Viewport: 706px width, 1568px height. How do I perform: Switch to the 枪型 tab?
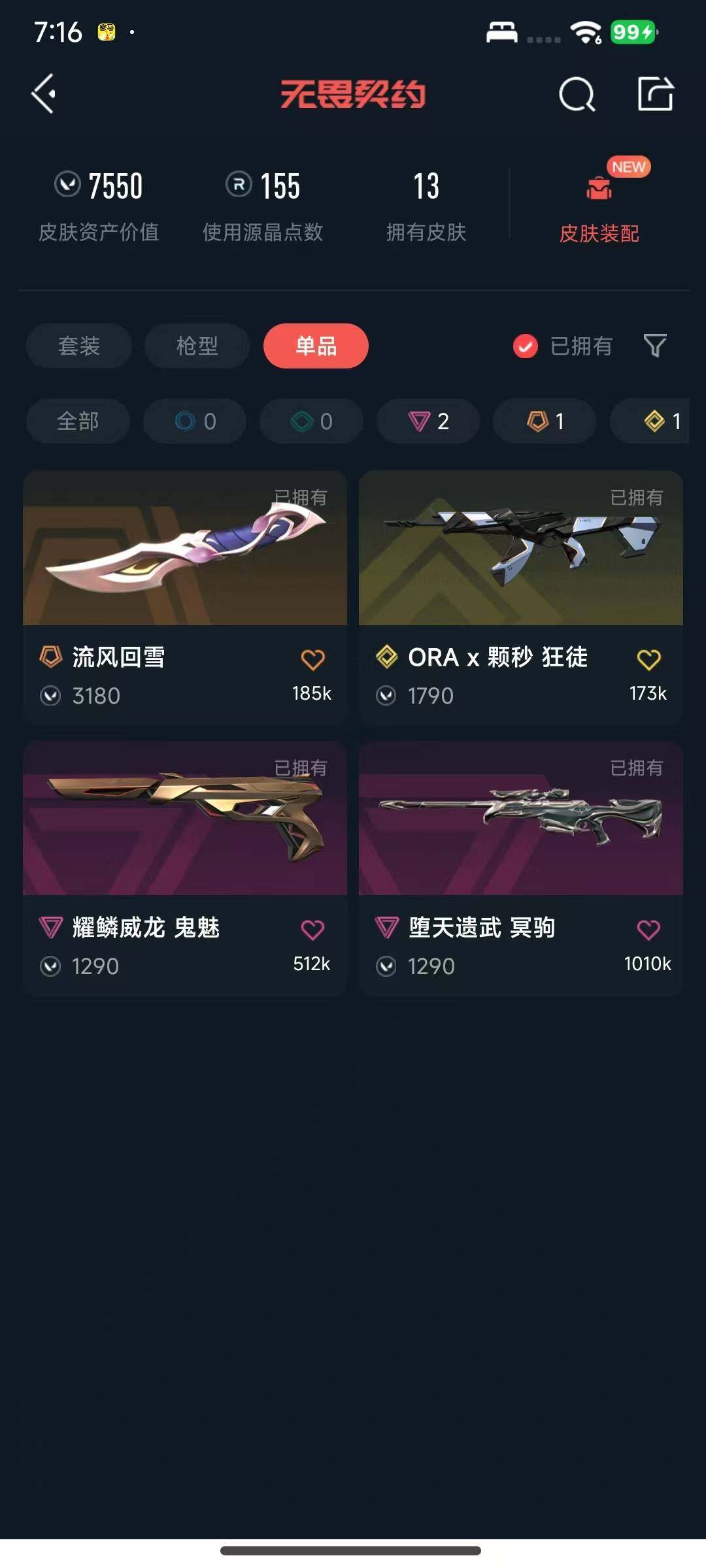[197, 346]
